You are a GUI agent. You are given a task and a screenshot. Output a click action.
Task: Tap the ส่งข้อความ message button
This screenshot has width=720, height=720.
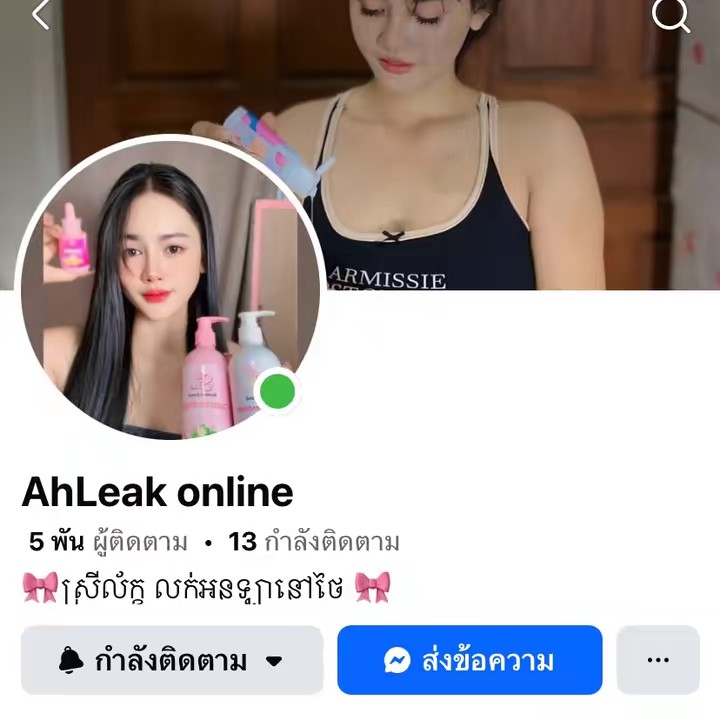click(469, 660)
